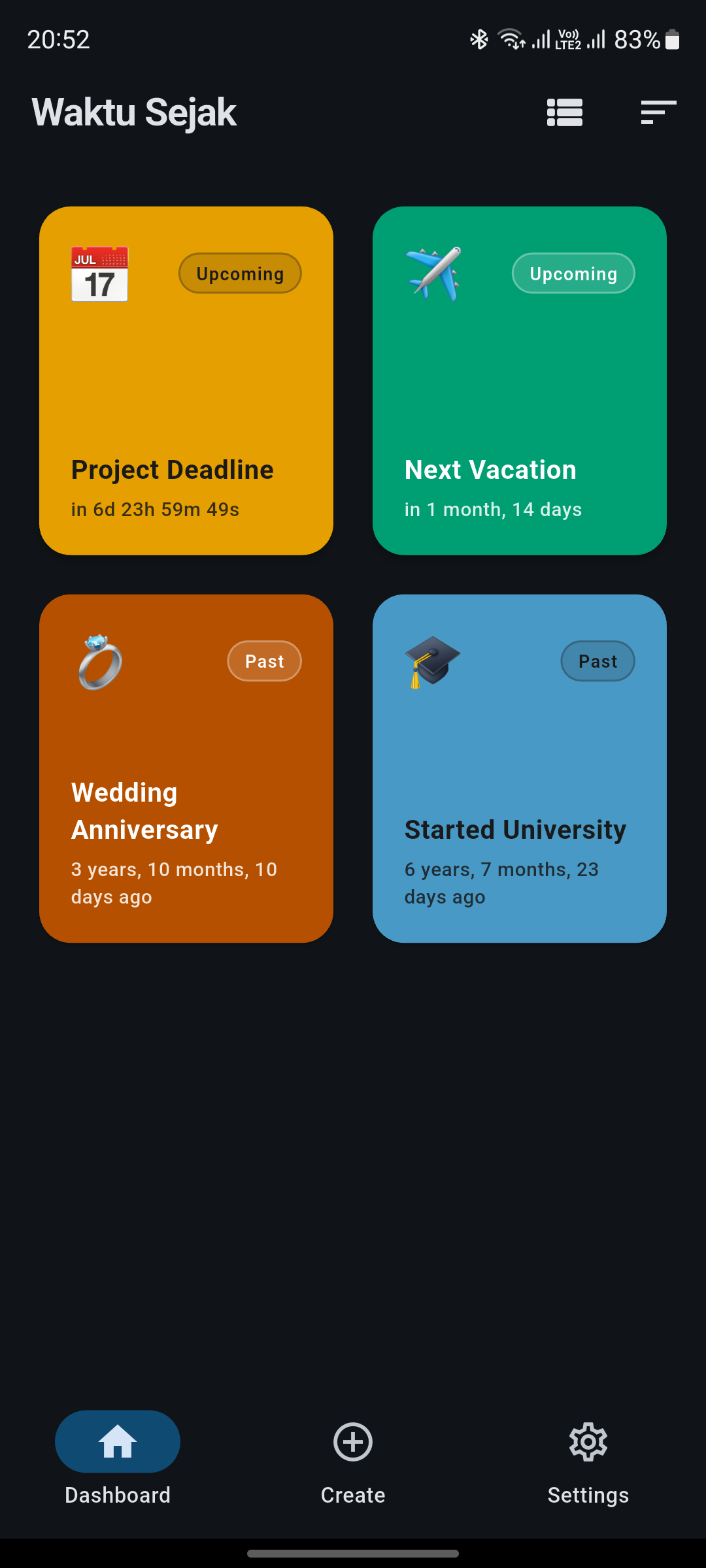The height and width of the screenshot is (1568, 706).
Task: Switch to list view layout
Action: tap(565, 112)
